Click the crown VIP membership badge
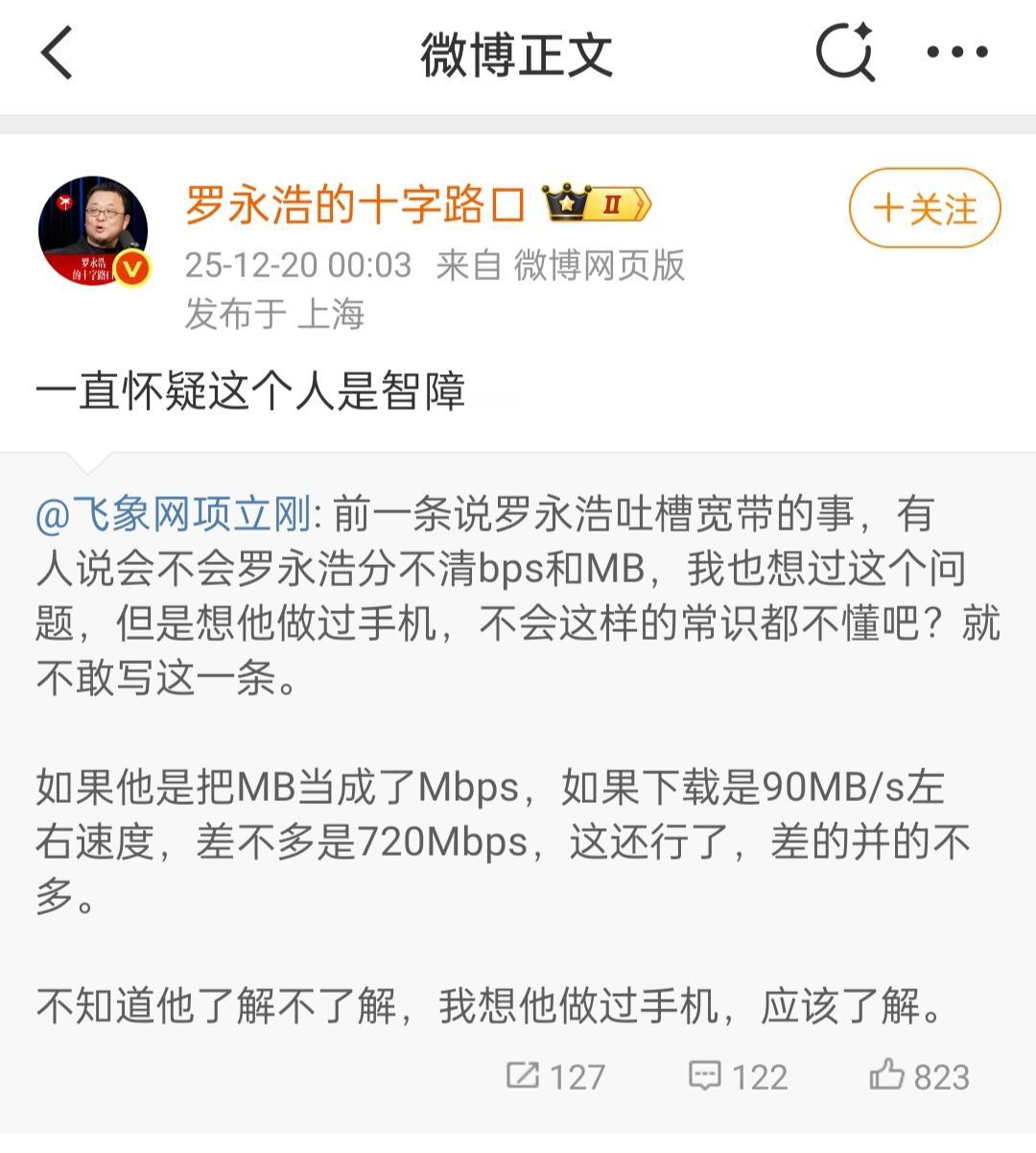Screen dimensions: 1036x1153 coord(568,202)
